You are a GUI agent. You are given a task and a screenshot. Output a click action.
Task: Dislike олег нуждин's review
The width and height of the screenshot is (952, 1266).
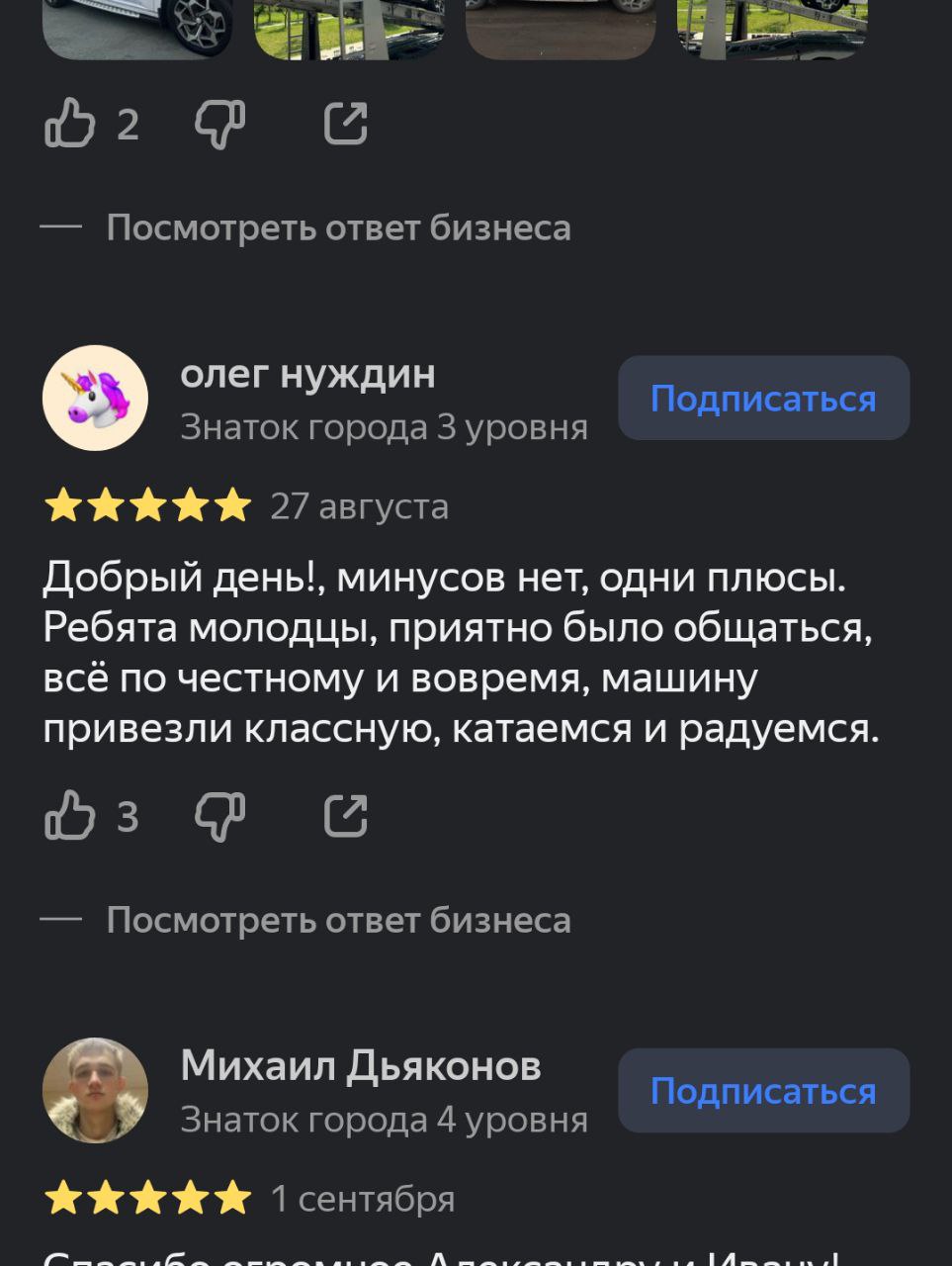[x=219, y=816]
